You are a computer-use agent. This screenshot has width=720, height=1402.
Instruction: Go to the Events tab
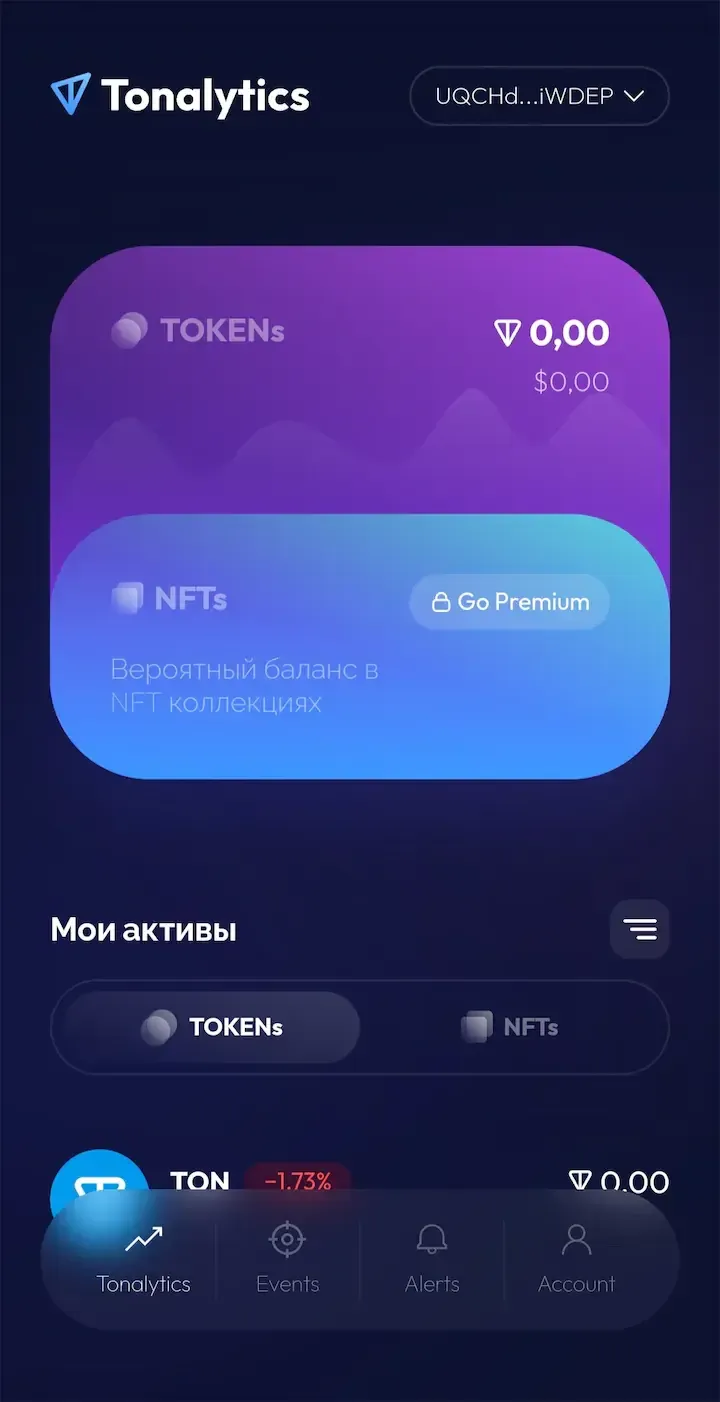[x=287, y=1259]
